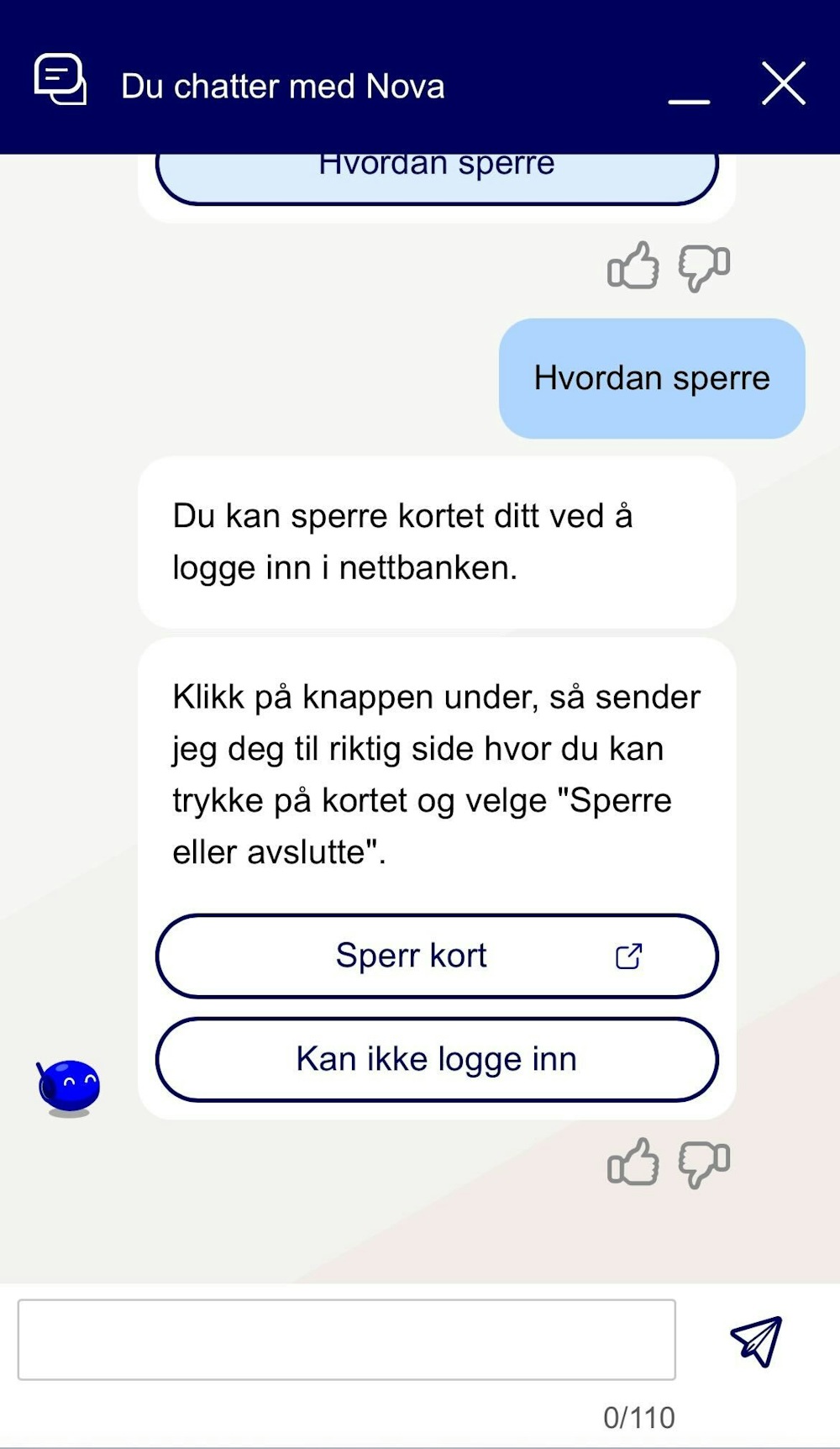Send the message with paper plane icon
This screenshot has height=1449, width=840.
756,1341
